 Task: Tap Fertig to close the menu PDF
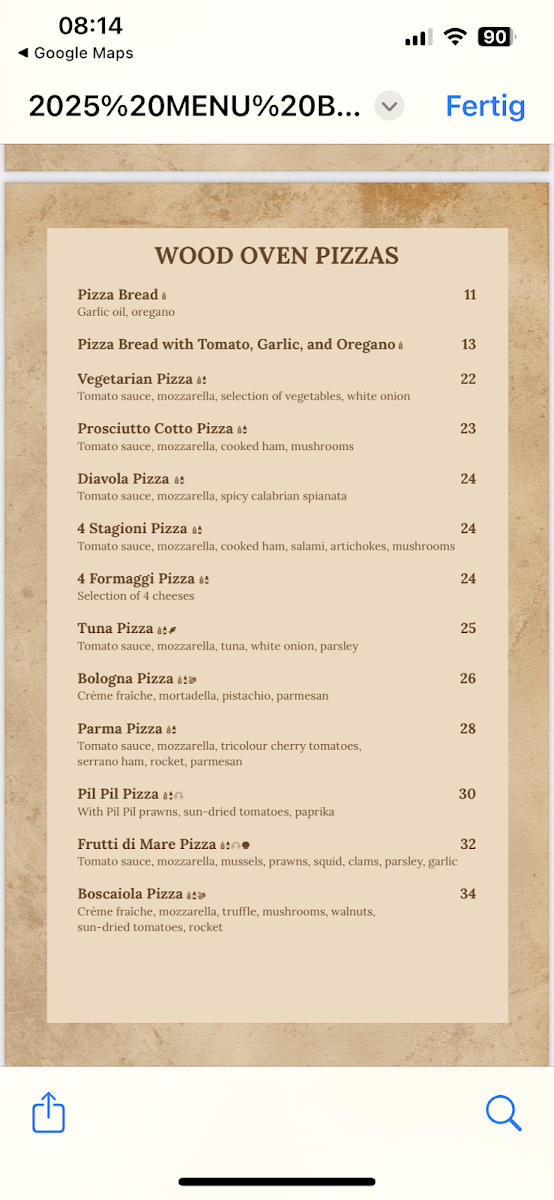(485, 105)
